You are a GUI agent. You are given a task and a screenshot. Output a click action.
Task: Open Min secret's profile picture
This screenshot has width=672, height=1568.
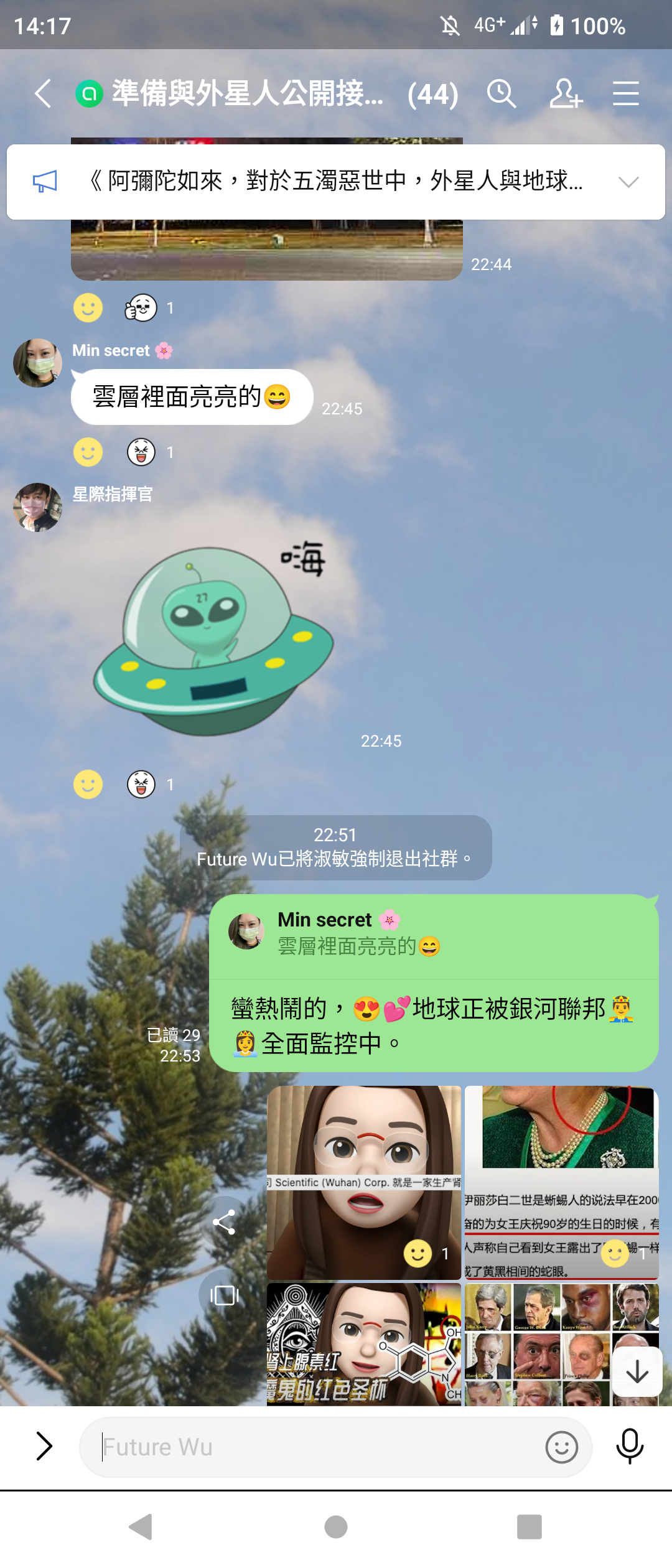click(x=37, y=363)
